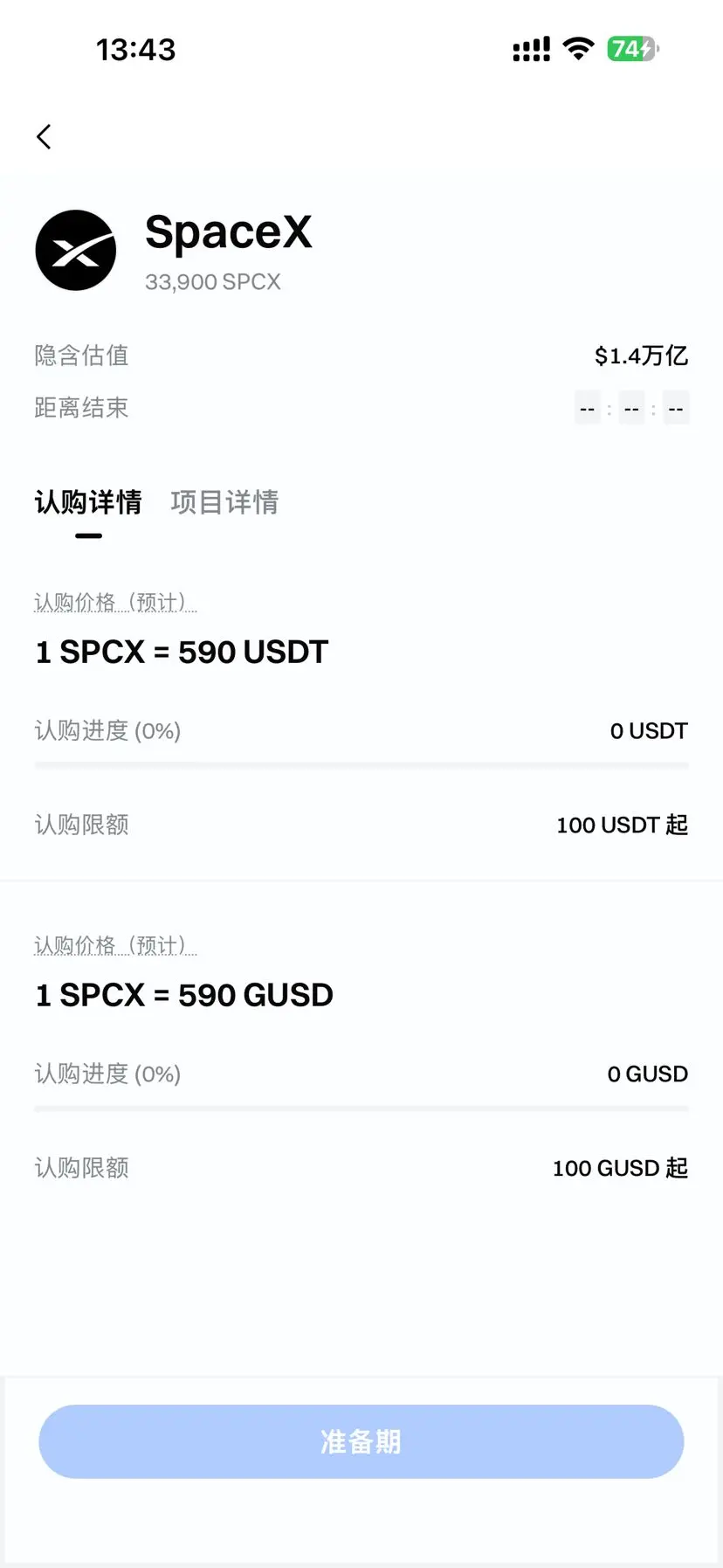Select the 认购详情 tab
723x1568 pixels.
[x=88, y=502]
